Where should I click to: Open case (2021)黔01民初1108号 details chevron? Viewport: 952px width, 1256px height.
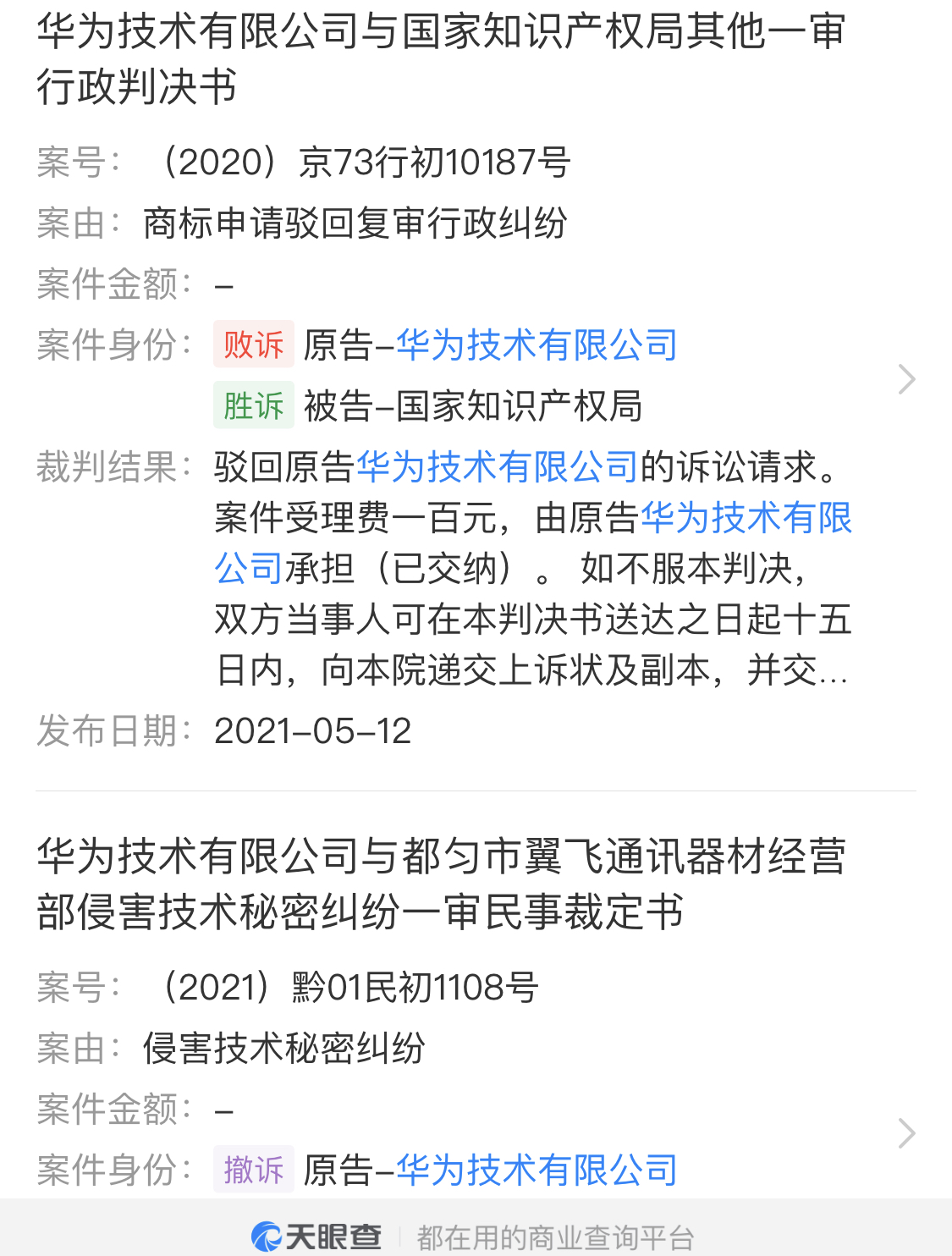906,1133
